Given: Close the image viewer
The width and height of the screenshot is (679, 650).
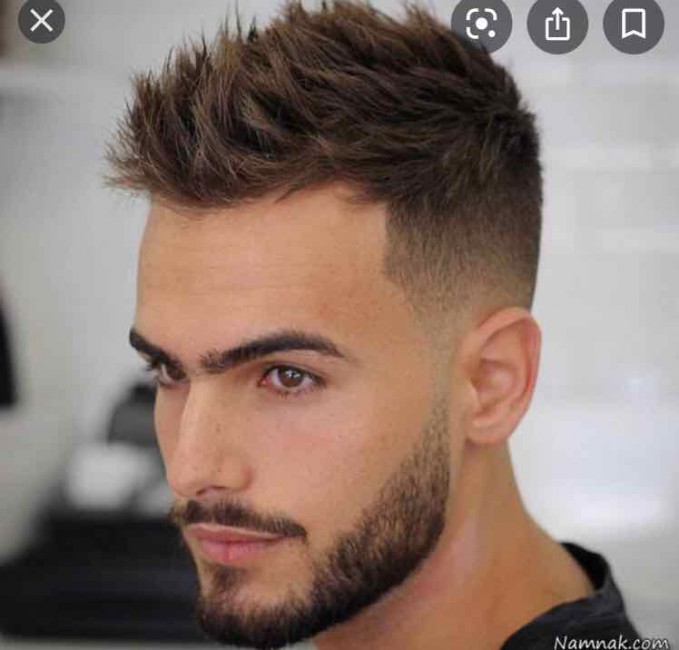Looking at the screenshot, I should (41, 21).
